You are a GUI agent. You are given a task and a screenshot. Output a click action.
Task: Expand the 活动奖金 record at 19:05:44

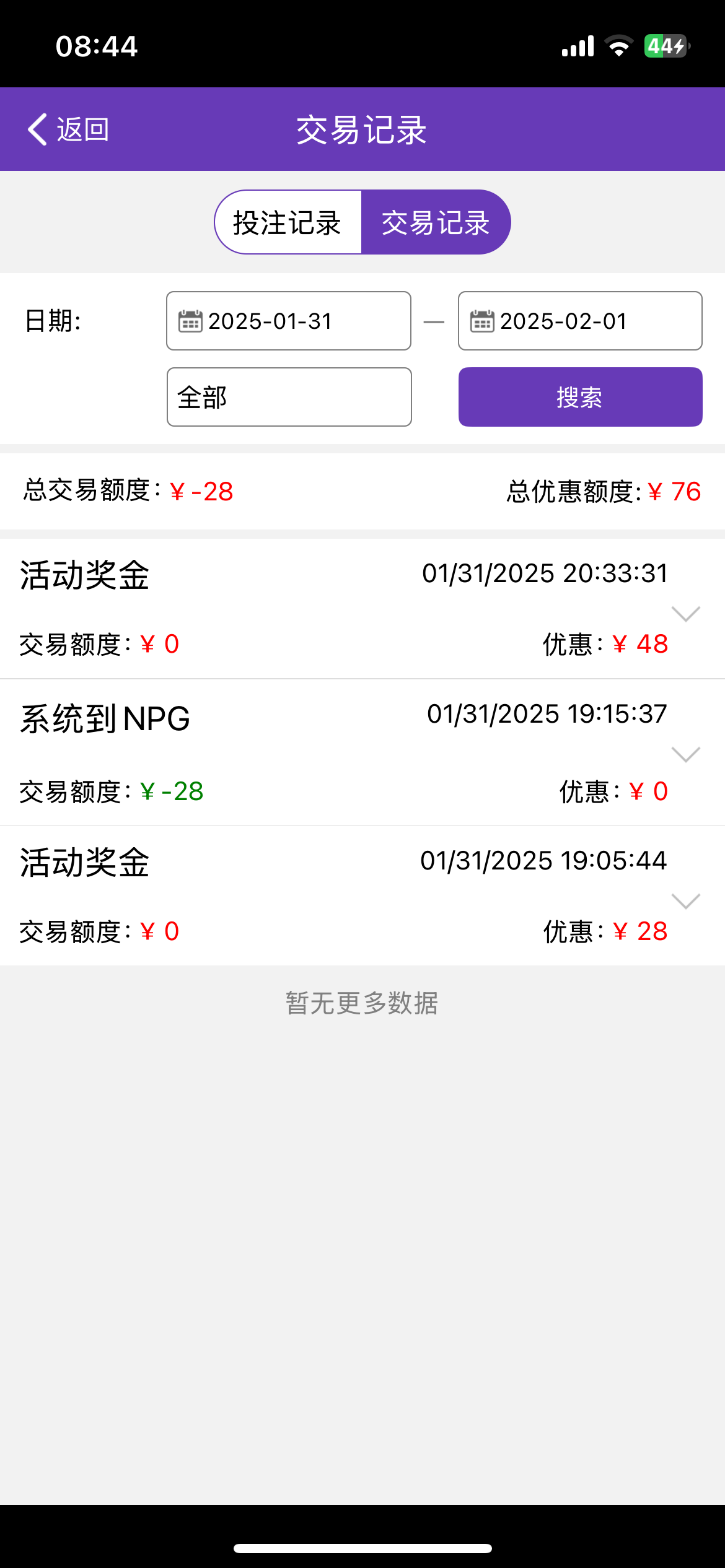[x=685, y=900]
